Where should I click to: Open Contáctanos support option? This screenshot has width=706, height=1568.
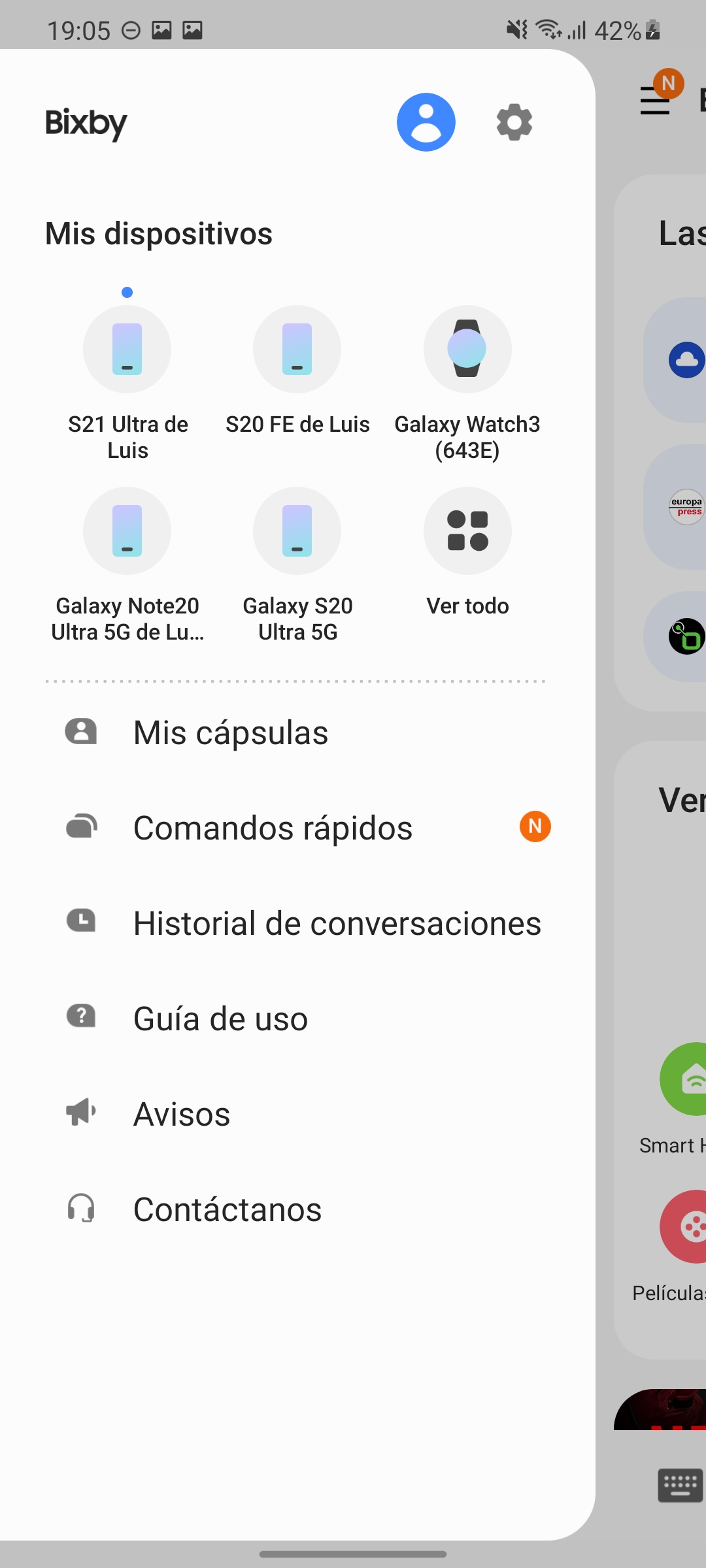[x=297, y=1209]
